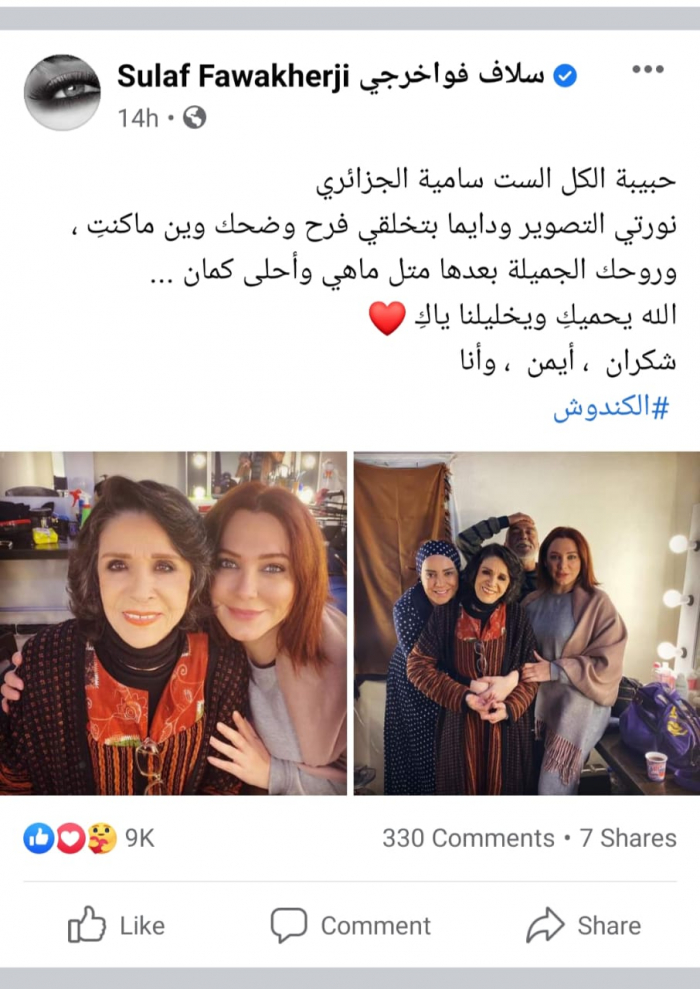View the 7 Shares list
Viewport: 700px width, 989px height.
(628, 838)
